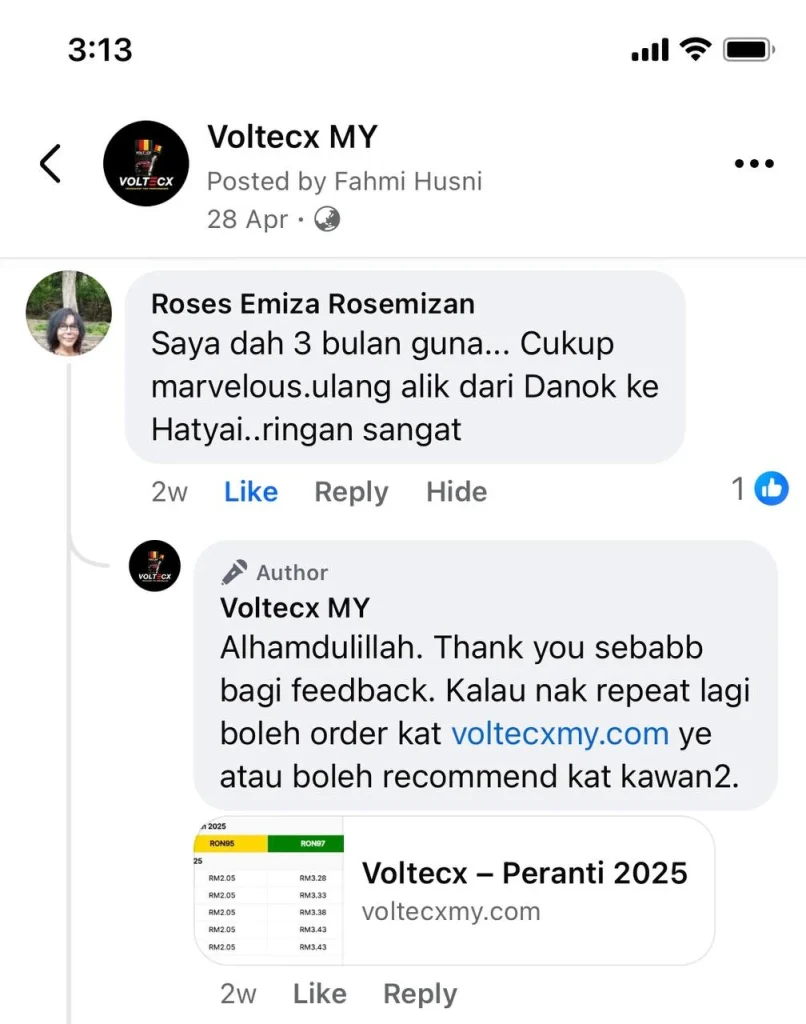Image resolution: width=806 pixels, height=1024 pixels.
Task: Open the voltecxmy.com link in reply
Action: [560, 733]
